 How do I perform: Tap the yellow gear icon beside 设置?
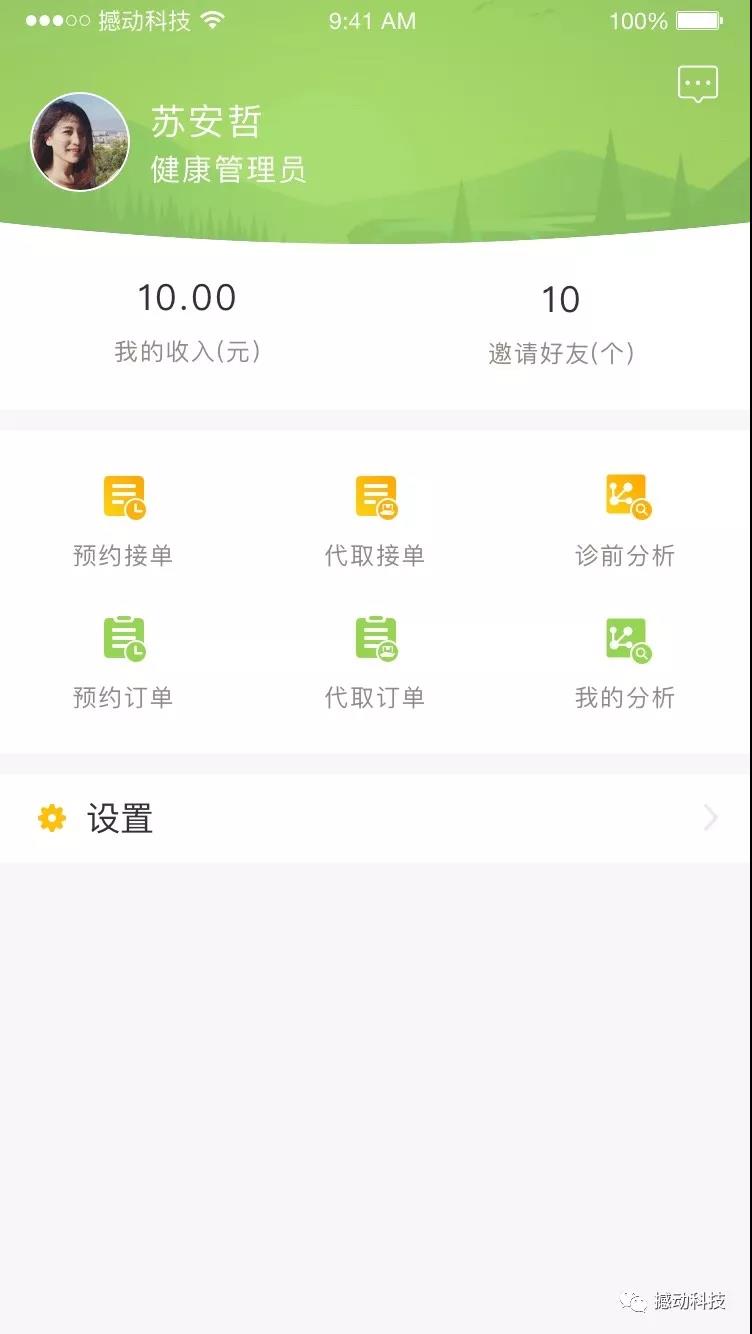click(53, 818)
